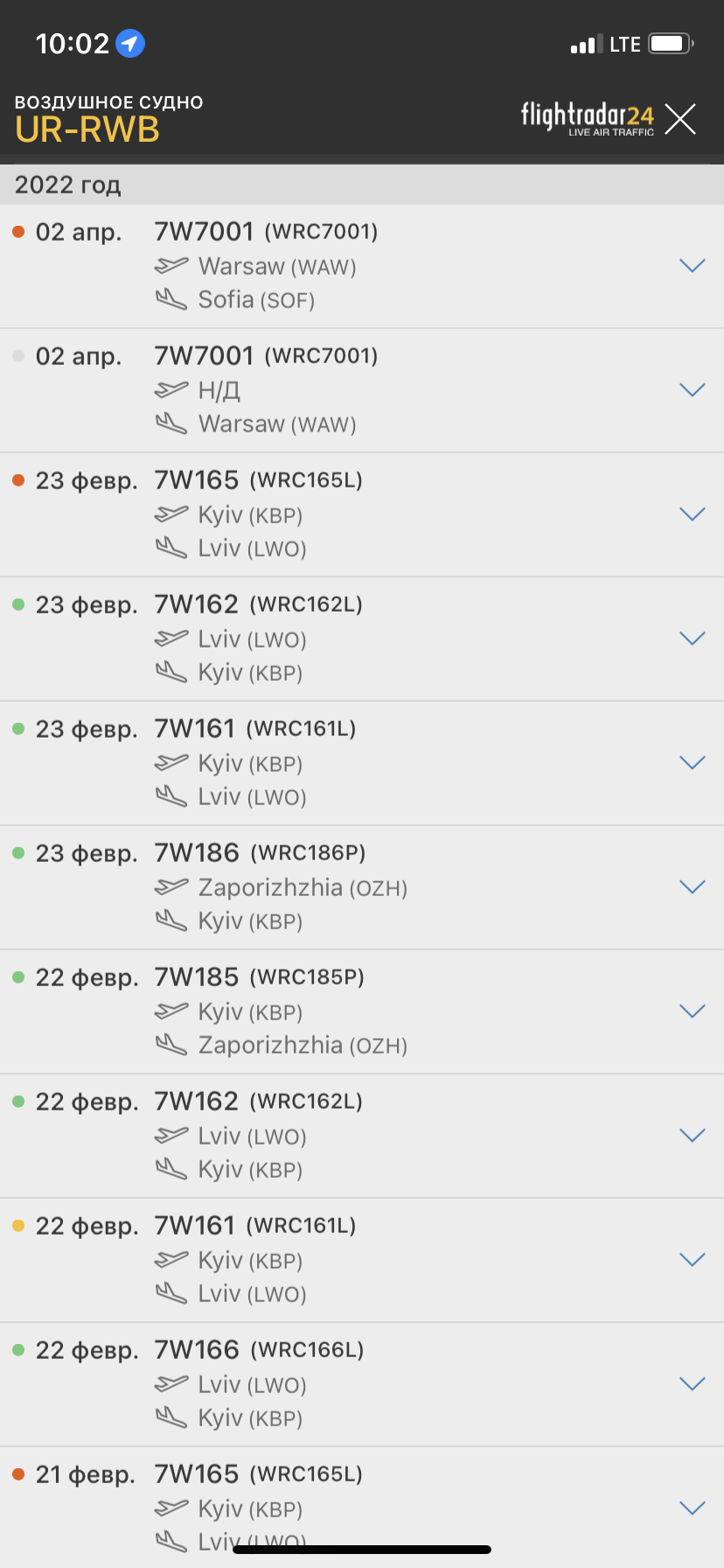Expand flight 7W186 Zaporizhzhia to Kyiv
The width and height of the screenshot is (724, 1568).
692,887
